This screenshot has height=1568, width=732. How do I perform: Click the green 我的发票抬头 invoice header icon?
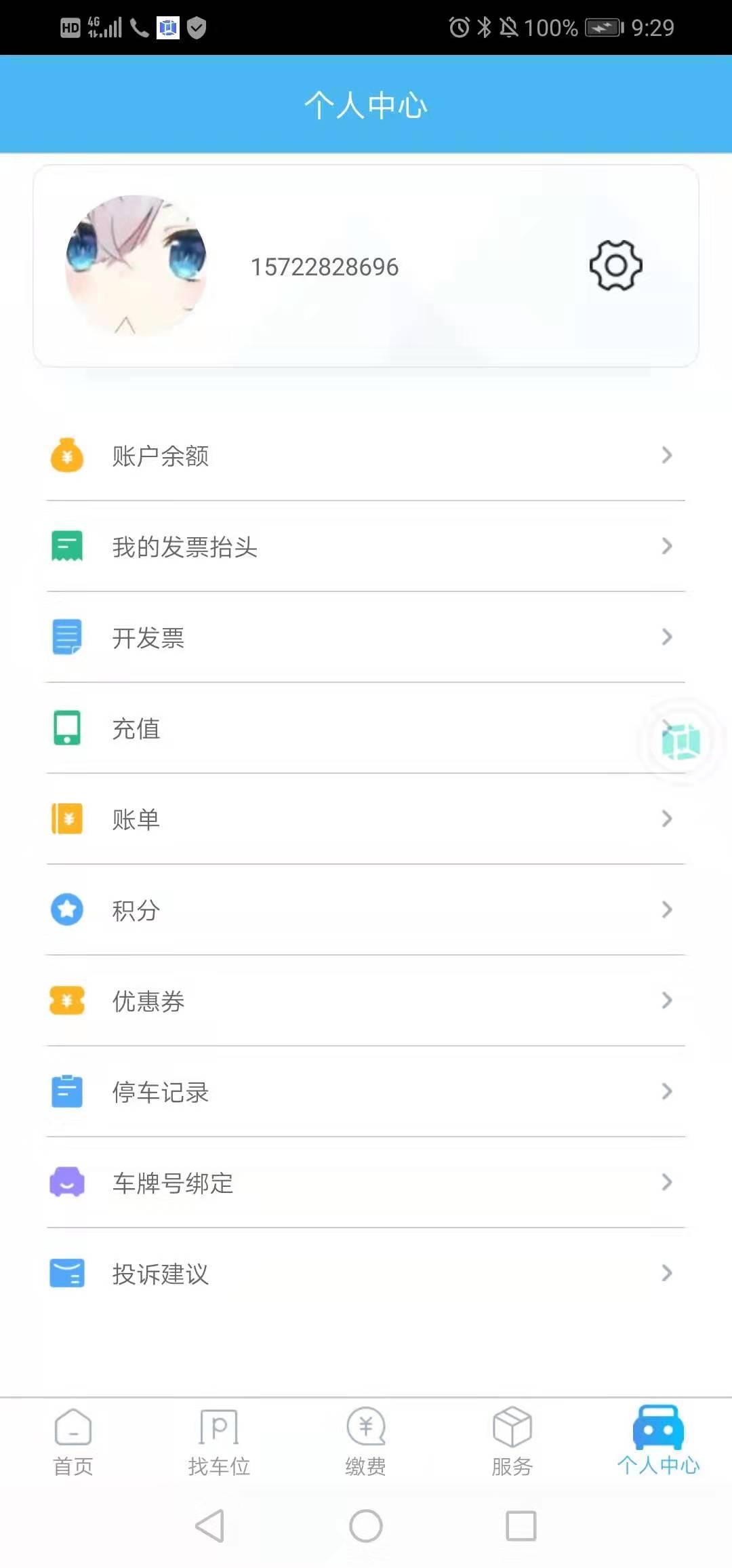[x=66, y=546]
